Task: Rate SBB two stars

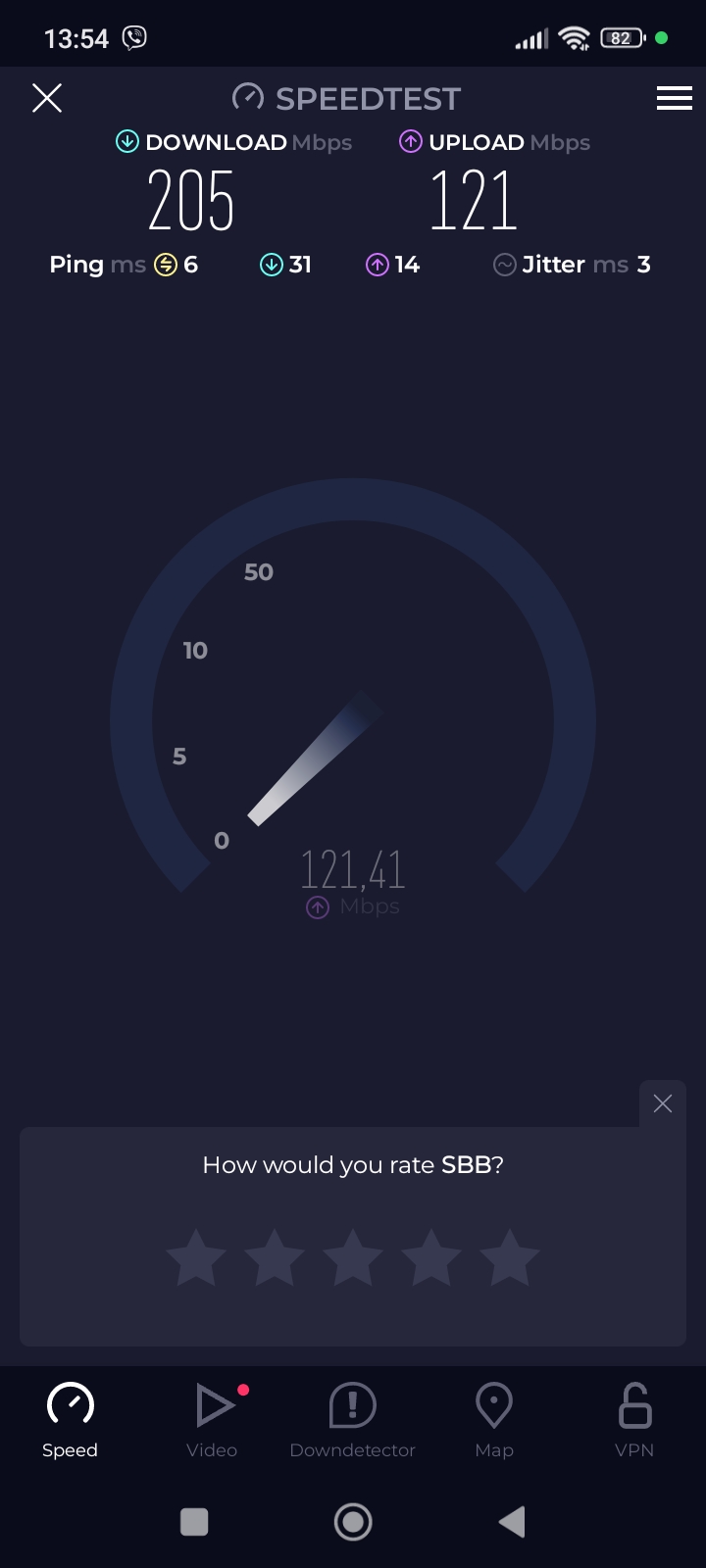Action: [x=275, y=1257]
